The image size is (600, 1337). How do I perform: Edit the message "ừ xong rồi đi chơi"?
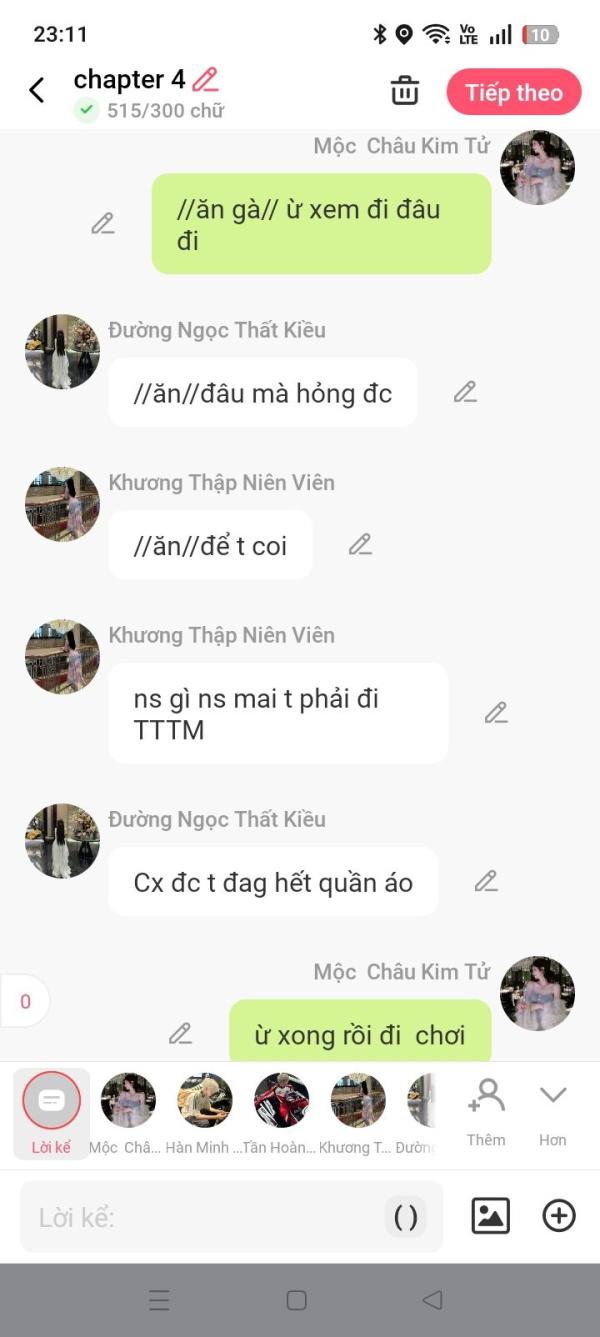[180, 1034]
